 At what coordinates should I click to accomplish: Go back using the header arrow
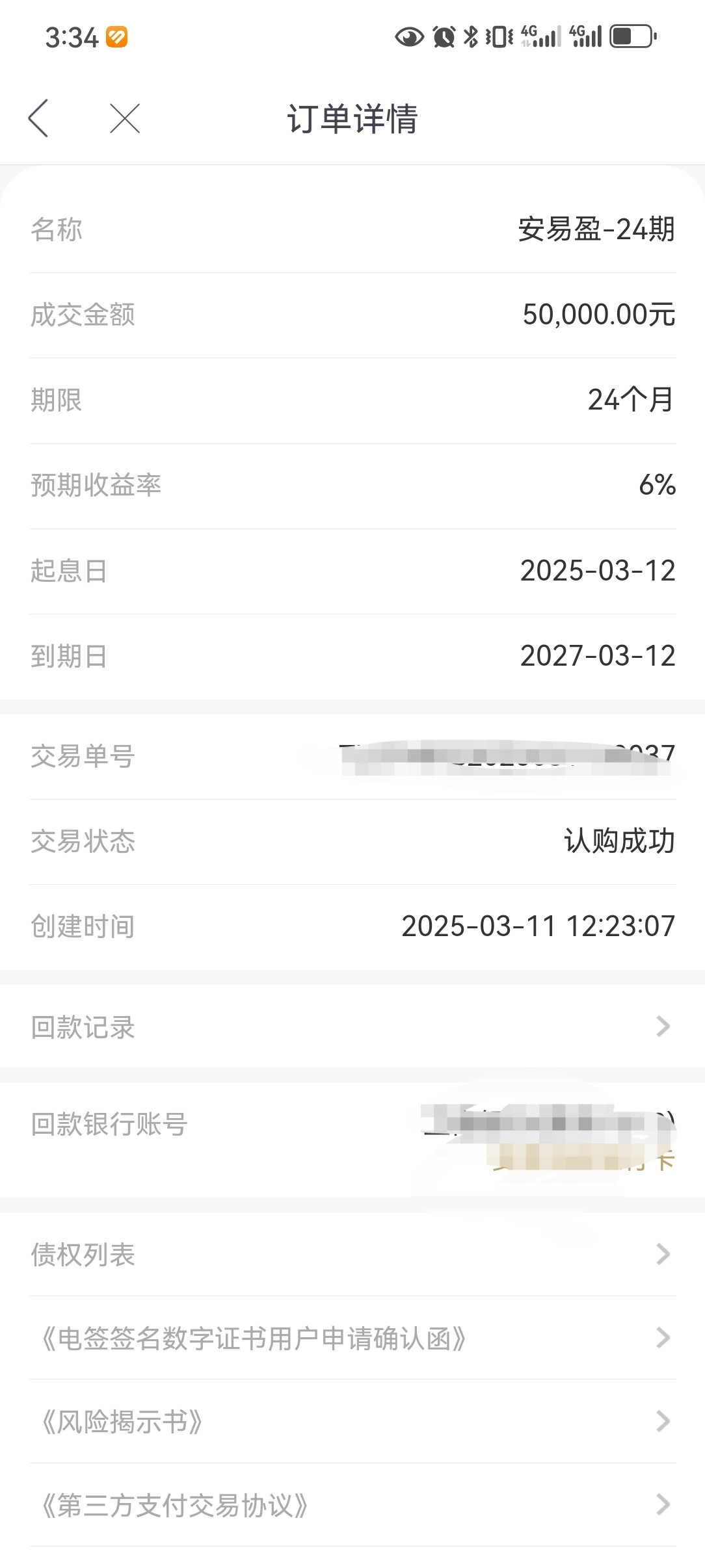click(38, 118)
